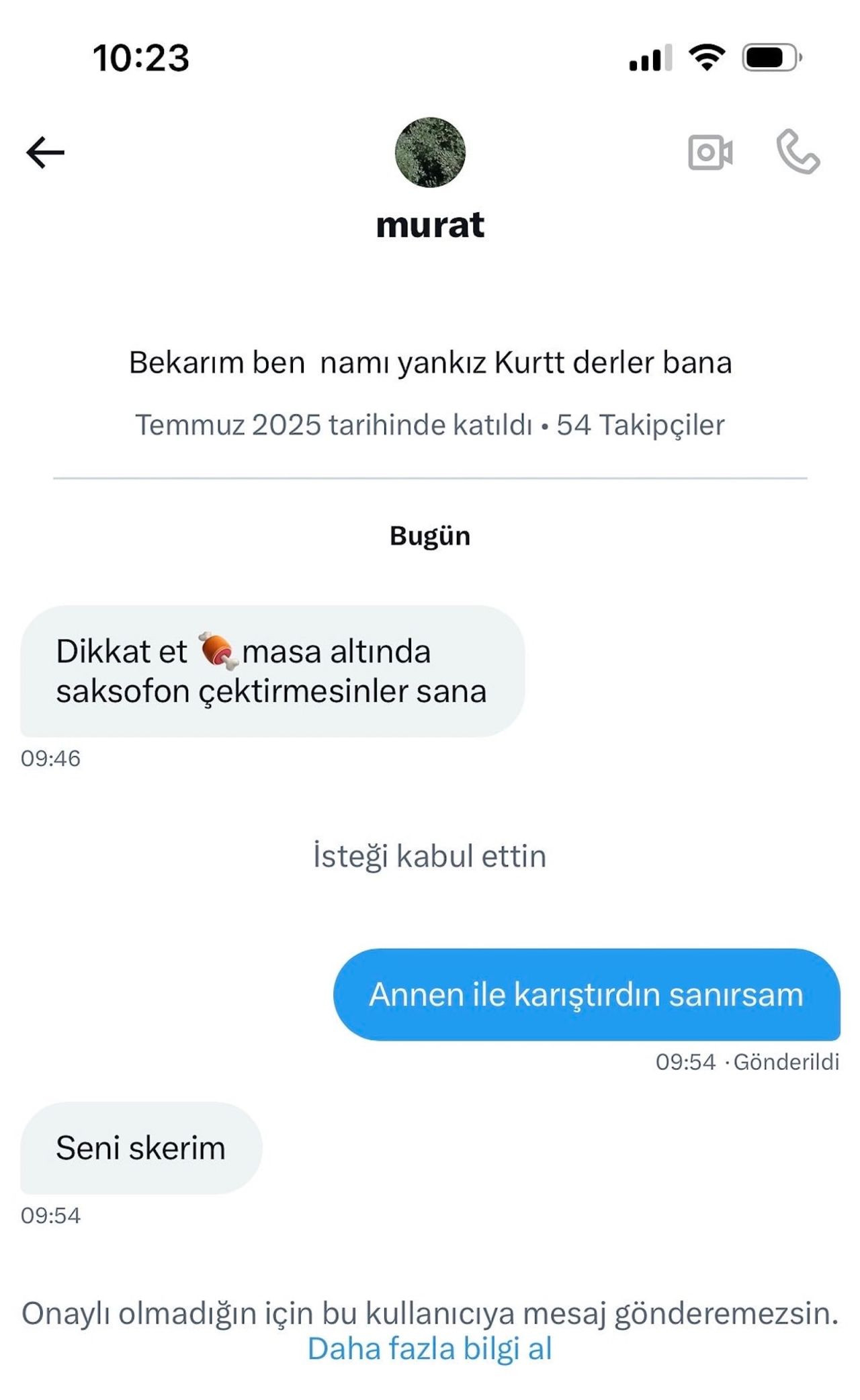Select the bio text starting with Bekarım ben
This screenshot has height=1400, width=860.
click(430, 361)
